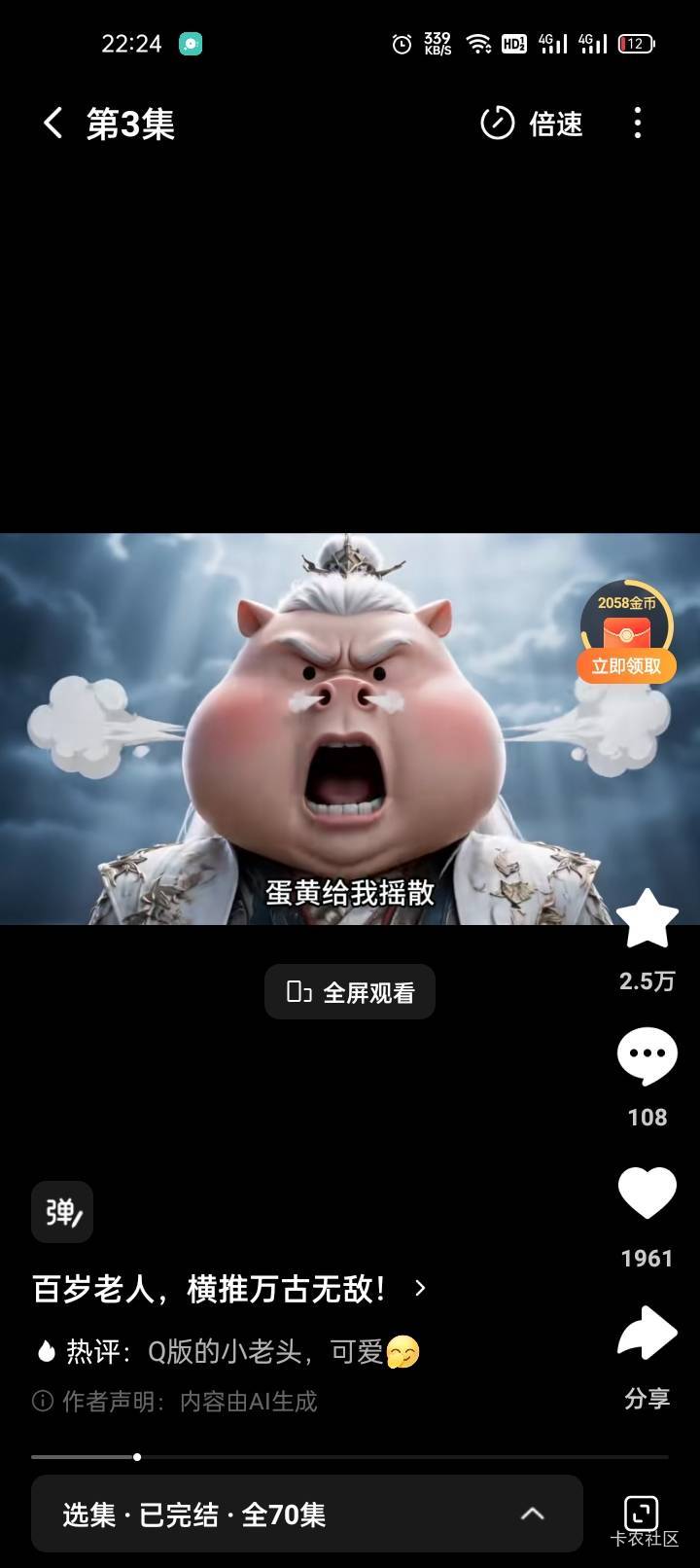The width and height of the screenshot is (700, 1568).
Task: Toggle the 弹 danmaku button
Action: click(62, 1212)
